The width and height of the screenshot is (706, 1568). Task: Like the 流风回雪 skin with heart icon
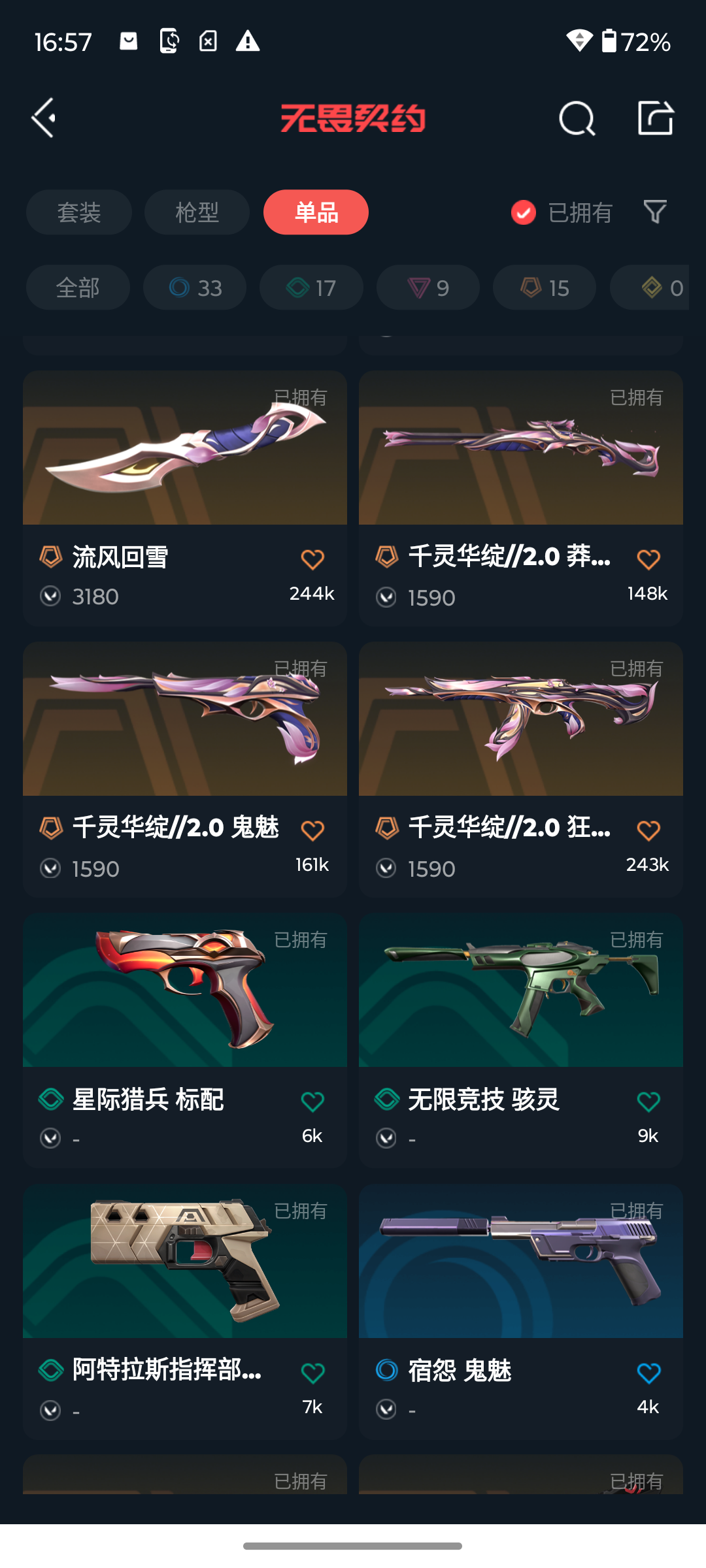click(x=312, y=559)
